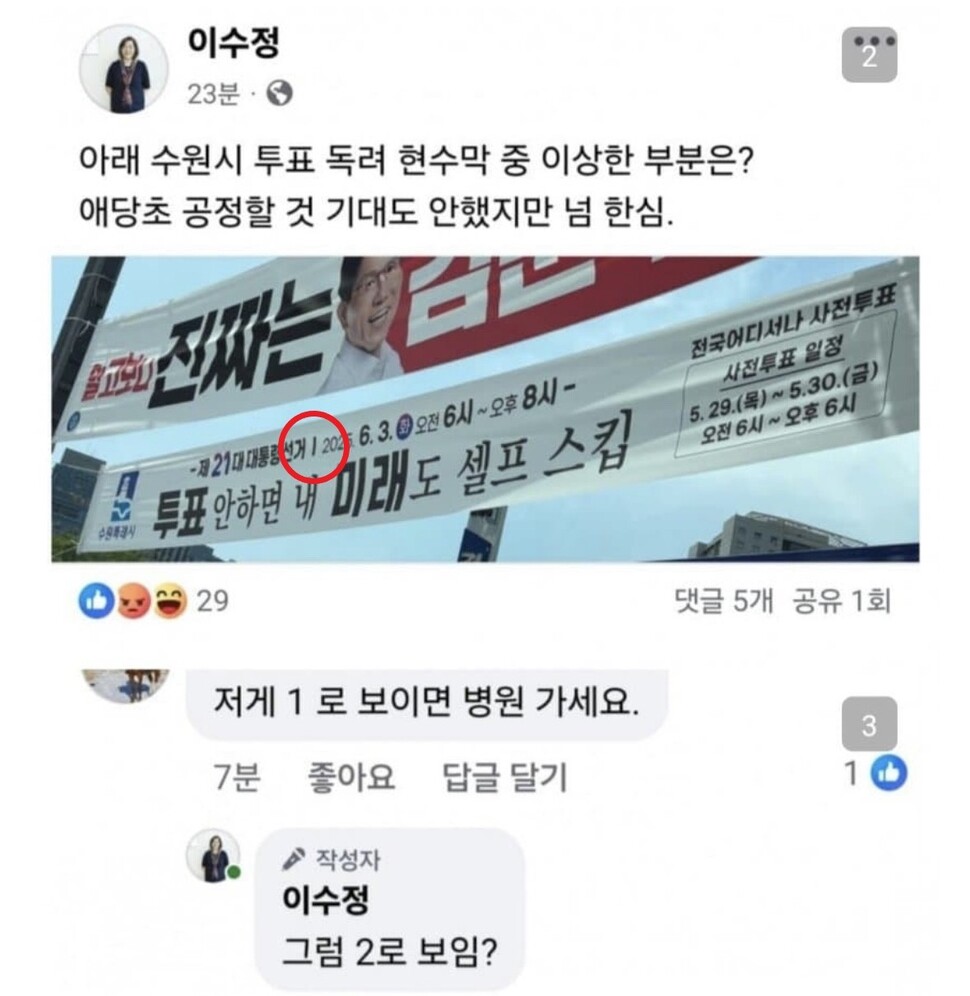The height and width of the screenshot is (996, 970).
Task: Tap 좋아요 under the hospital comment
Action: pos(350,777)
